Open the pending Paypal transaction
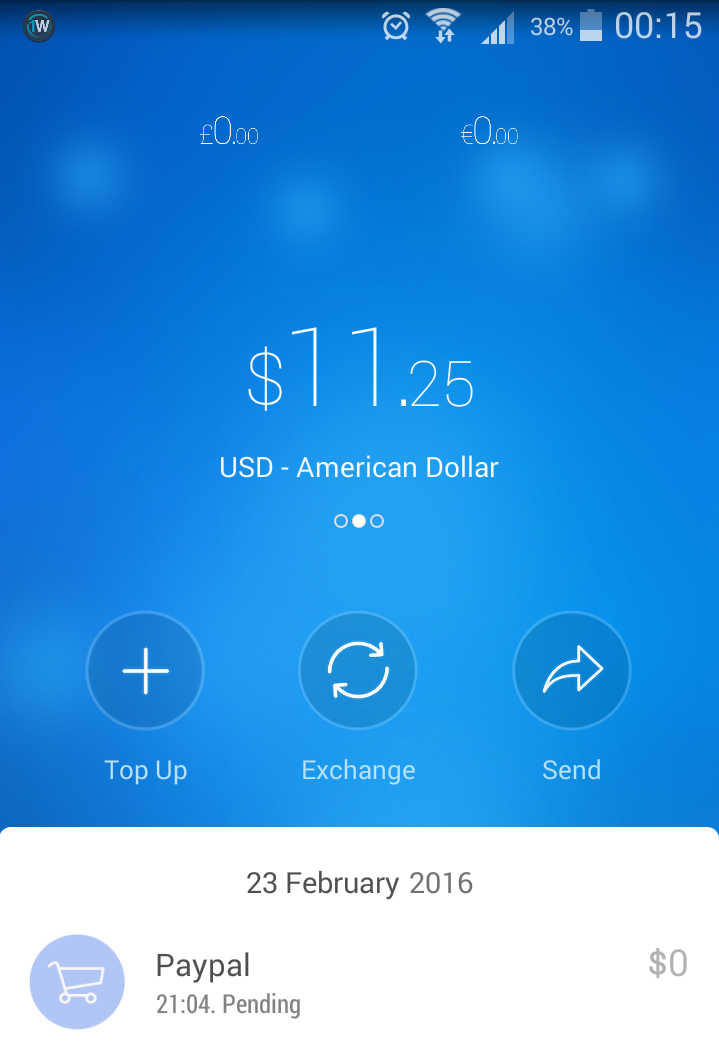The width and height of the screenshot is (719, 1043). tap(359, 981)
